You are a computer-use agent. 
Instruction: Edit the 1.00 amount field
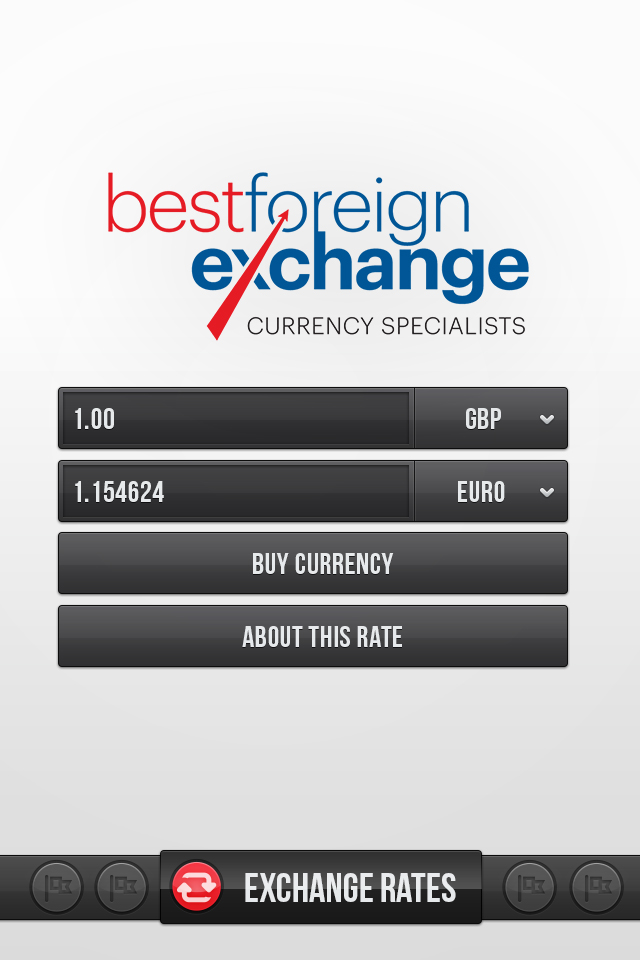(x=237, y=418)
